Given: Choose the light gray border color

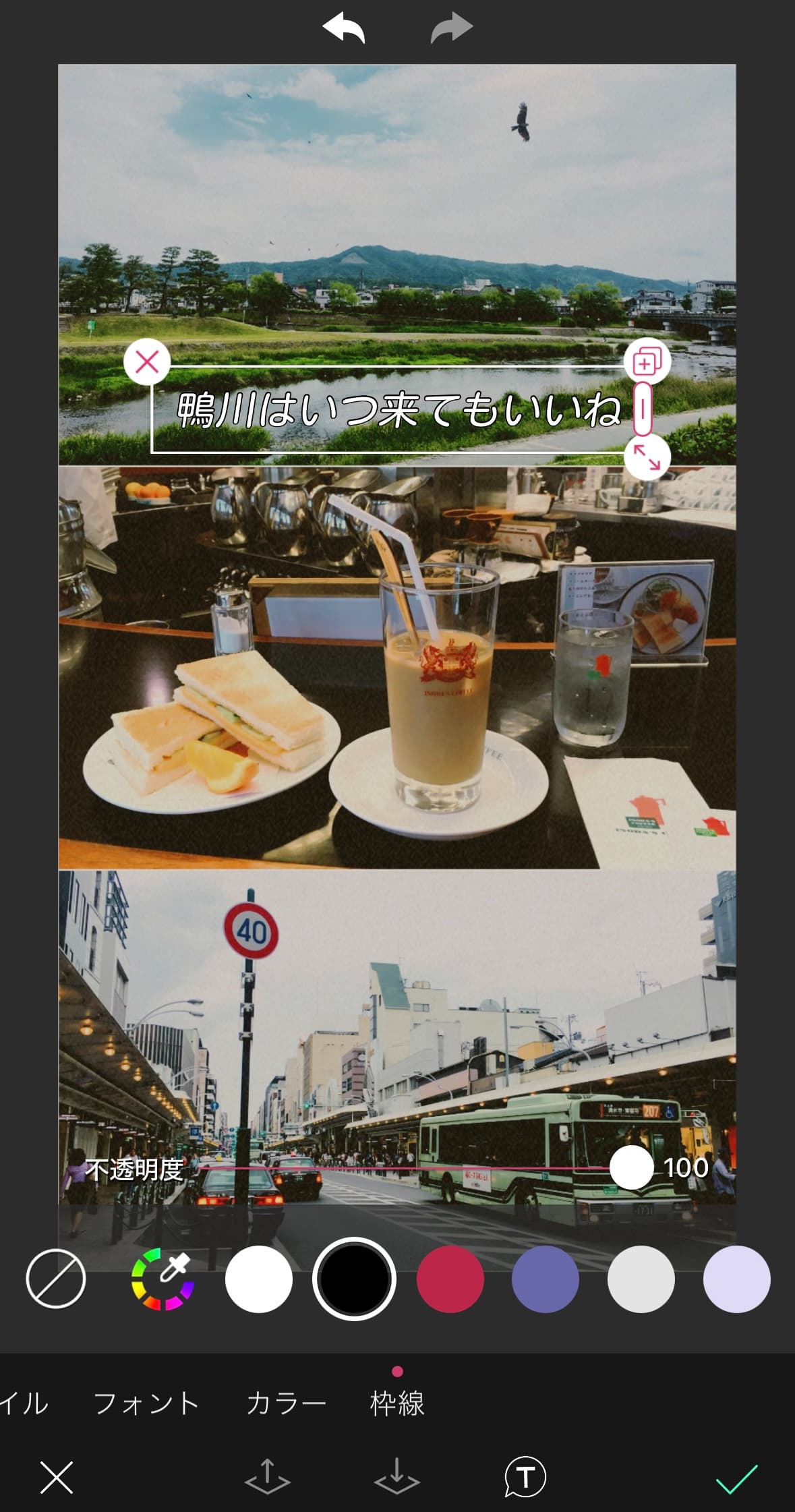Looking at the screenshot, I should (641, 1279).
